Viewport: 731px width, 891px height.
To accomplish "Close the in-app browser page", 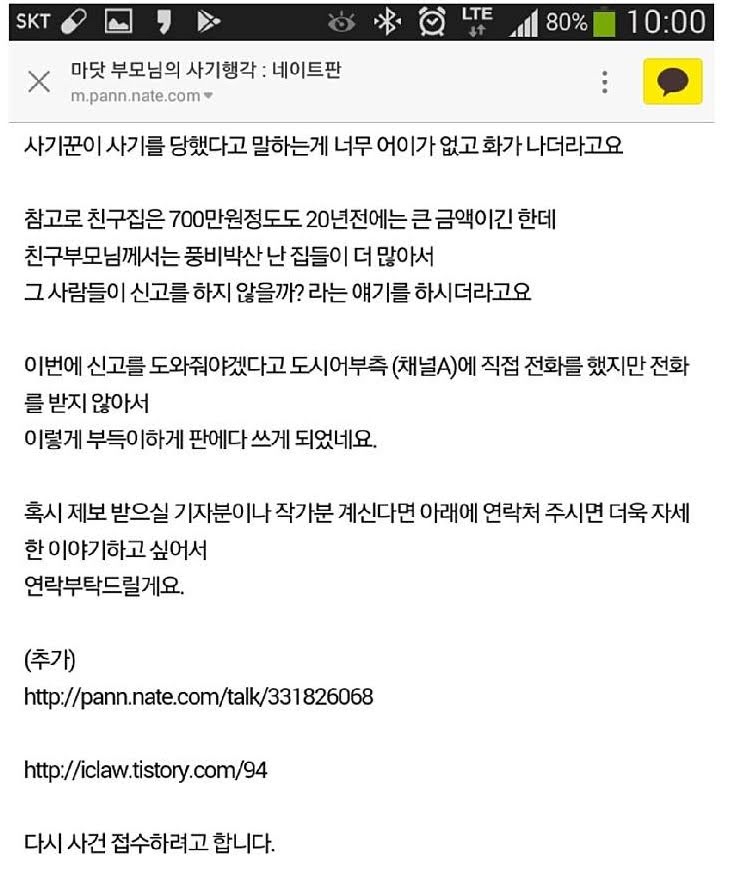I will [39, 82].
